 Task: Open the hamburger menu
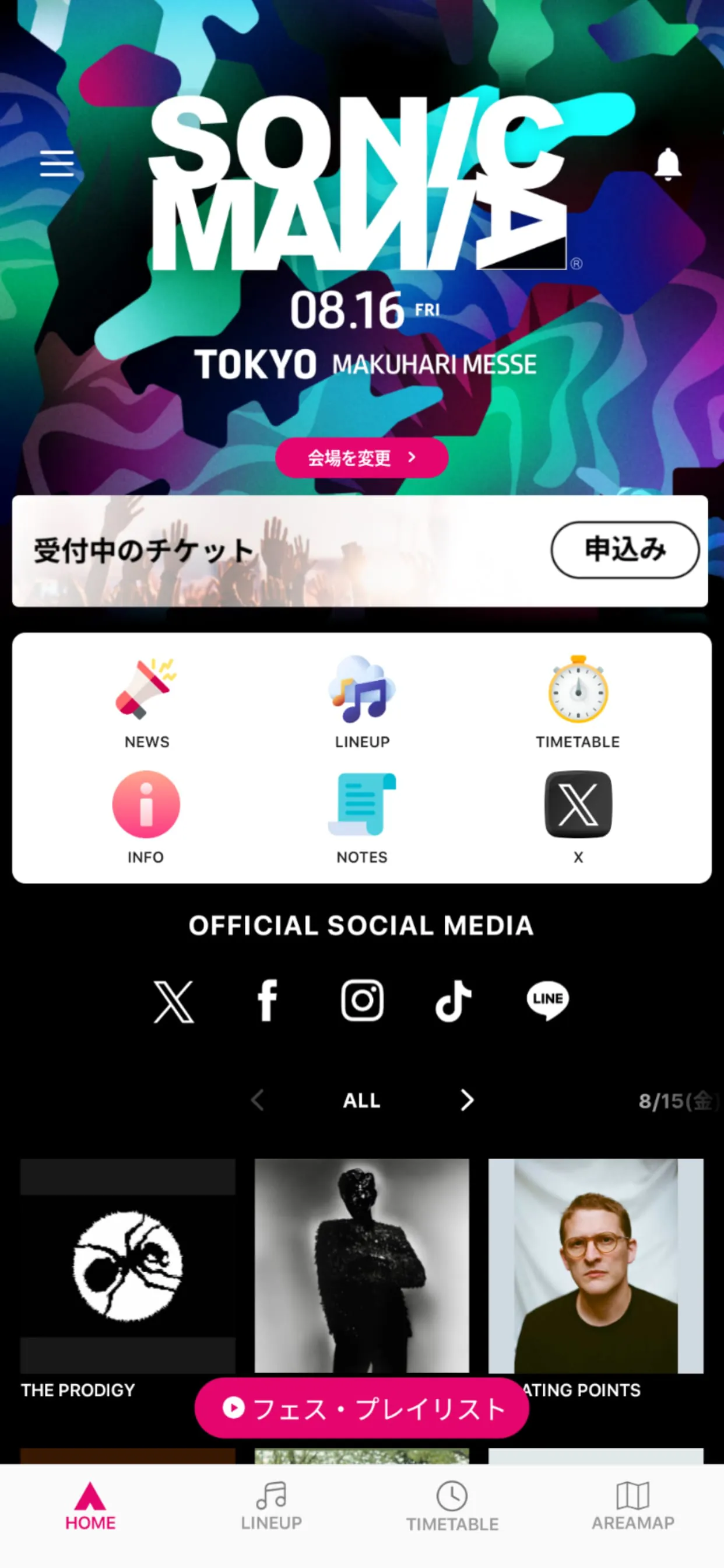pyautogui.click(x=57, y=164)
